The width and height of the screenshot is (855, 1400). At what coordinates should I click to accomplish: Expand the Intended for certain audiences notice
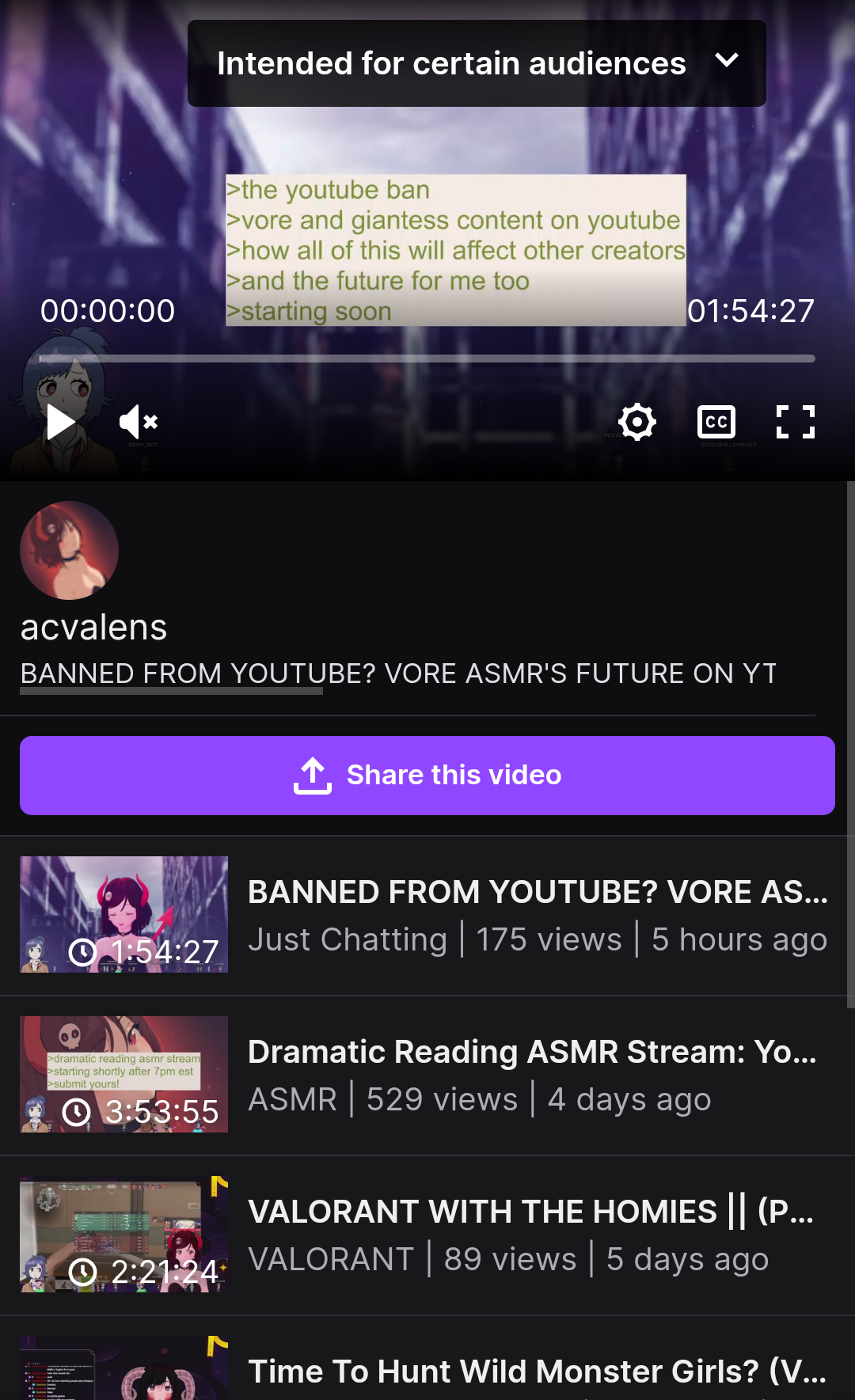coord(726,62)
